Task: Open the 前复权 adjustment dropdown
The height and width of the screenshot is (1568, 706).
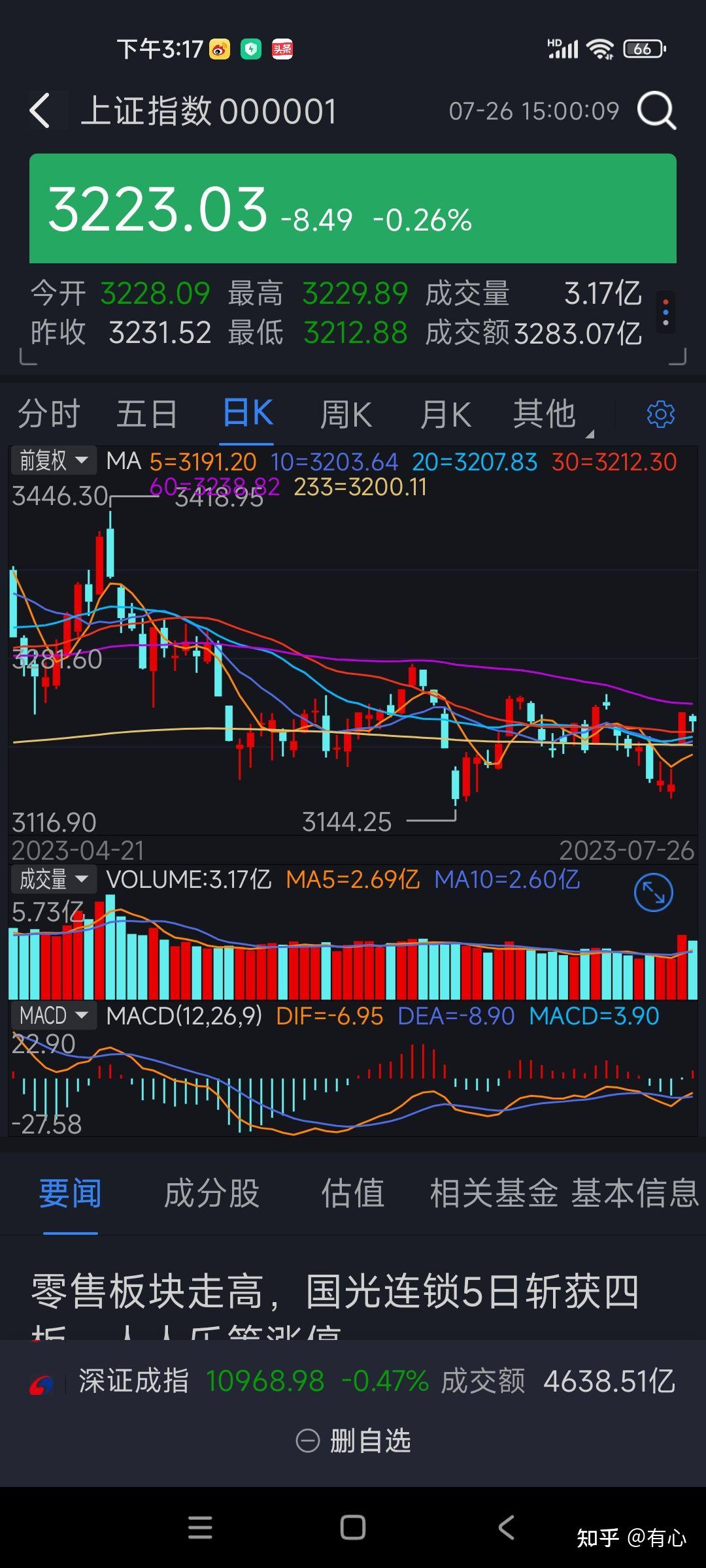Action: point(54,461)
